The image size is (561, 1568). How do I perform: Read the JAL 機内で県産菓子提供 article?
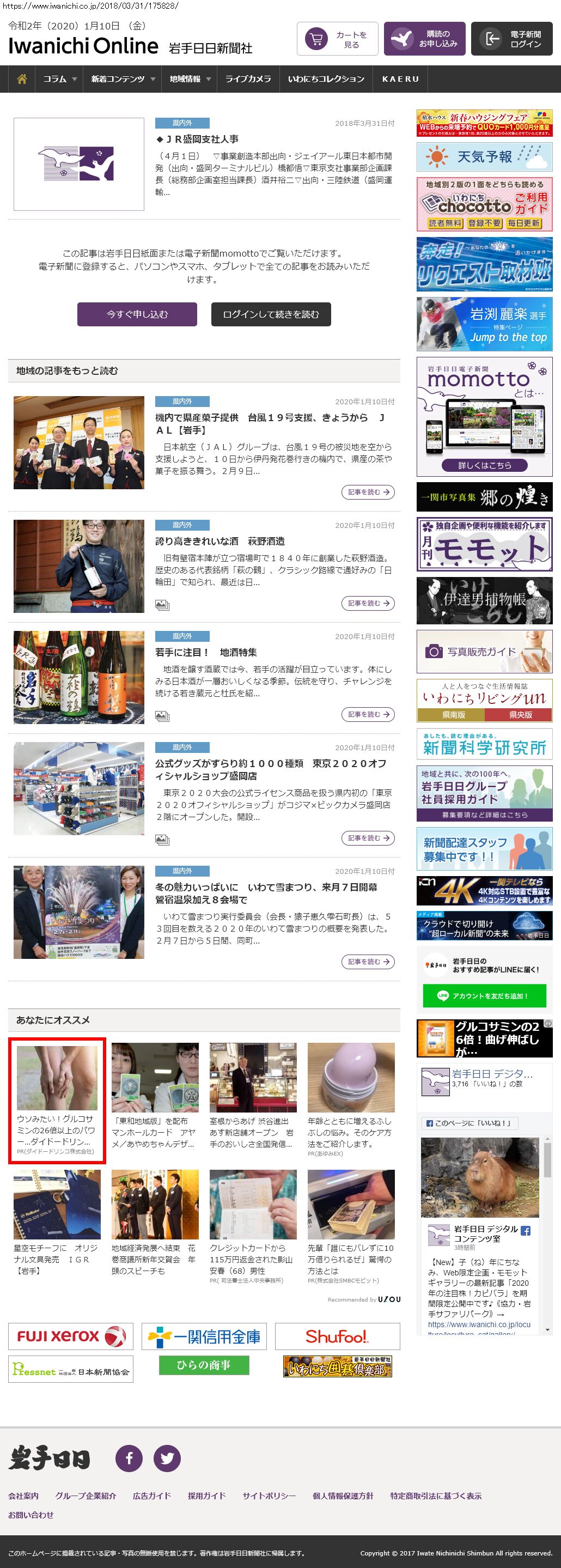point(270,424)
